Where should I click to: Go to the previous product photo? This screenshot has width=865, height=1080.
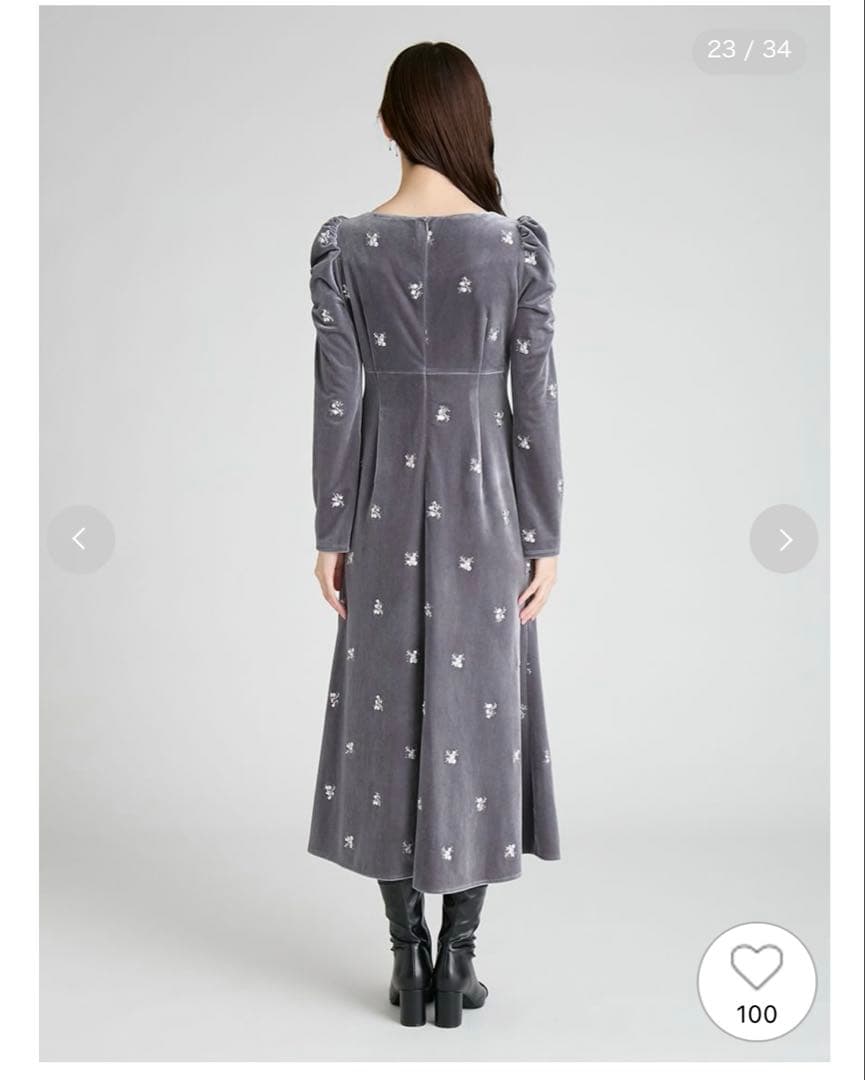click(80, 539)
